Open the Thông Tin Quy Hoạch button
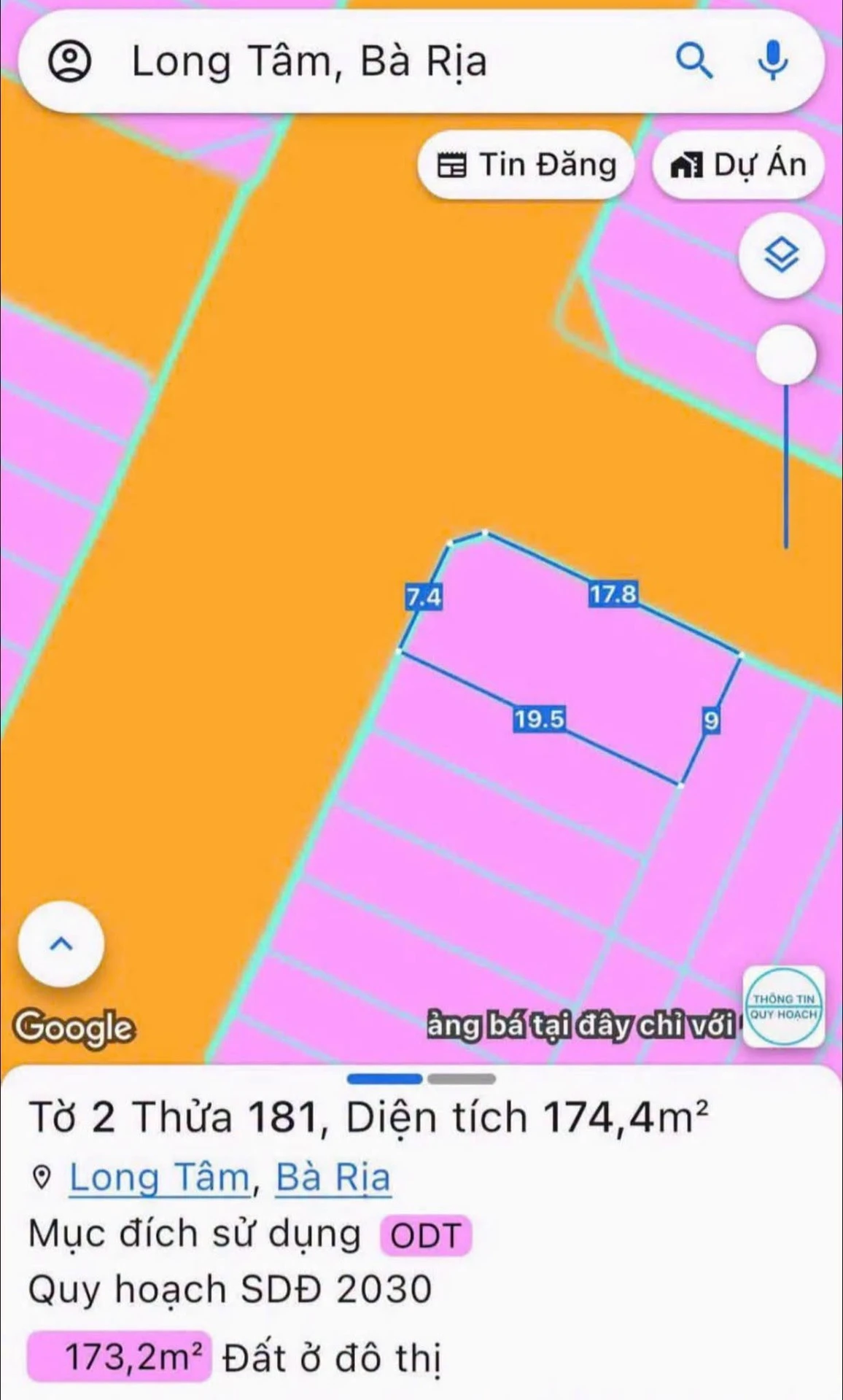This screenshot has height=1400, width=843. pyautogui.click(x=784, y=1006)
